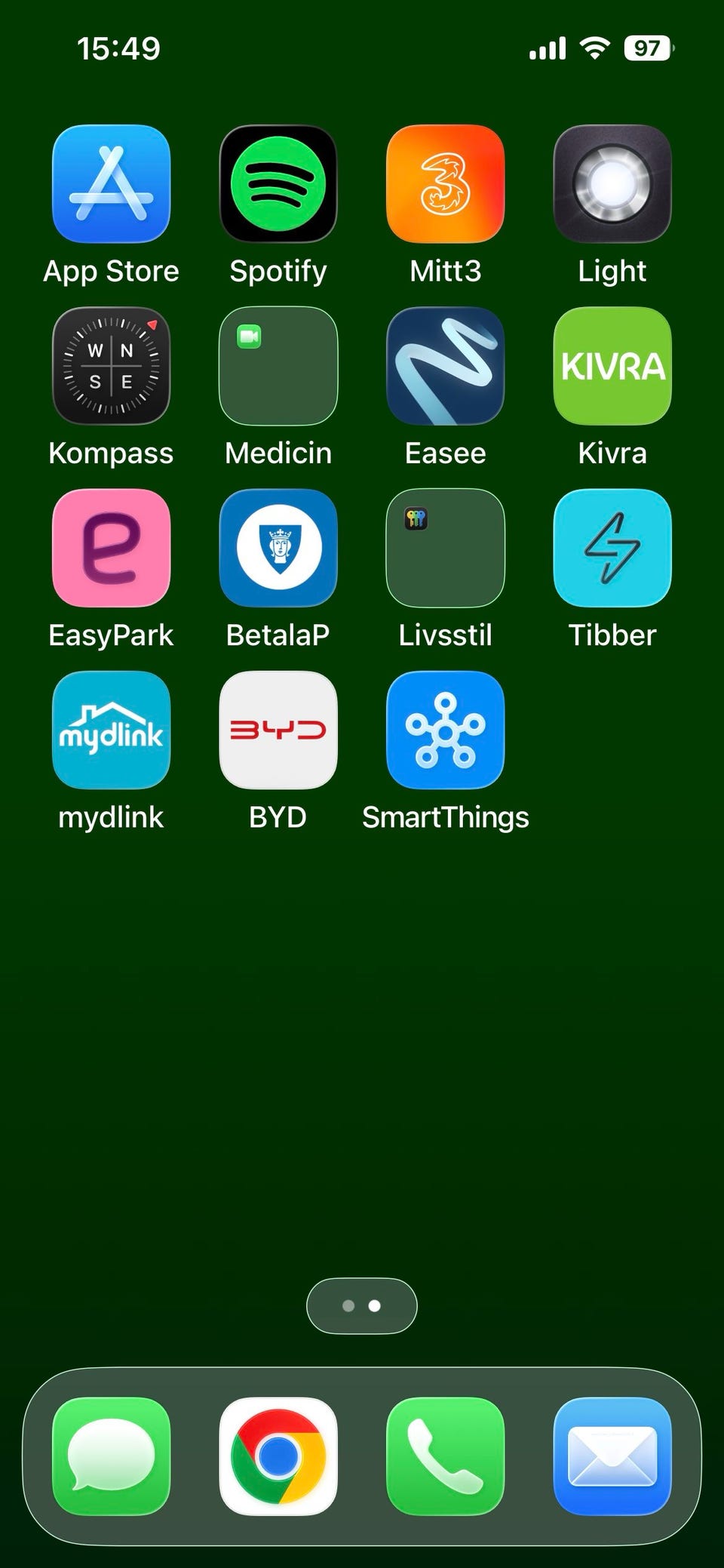Launch the Easee app
Image resolution: width=724 pixels, height=1568 pixels.
(445, 366)
